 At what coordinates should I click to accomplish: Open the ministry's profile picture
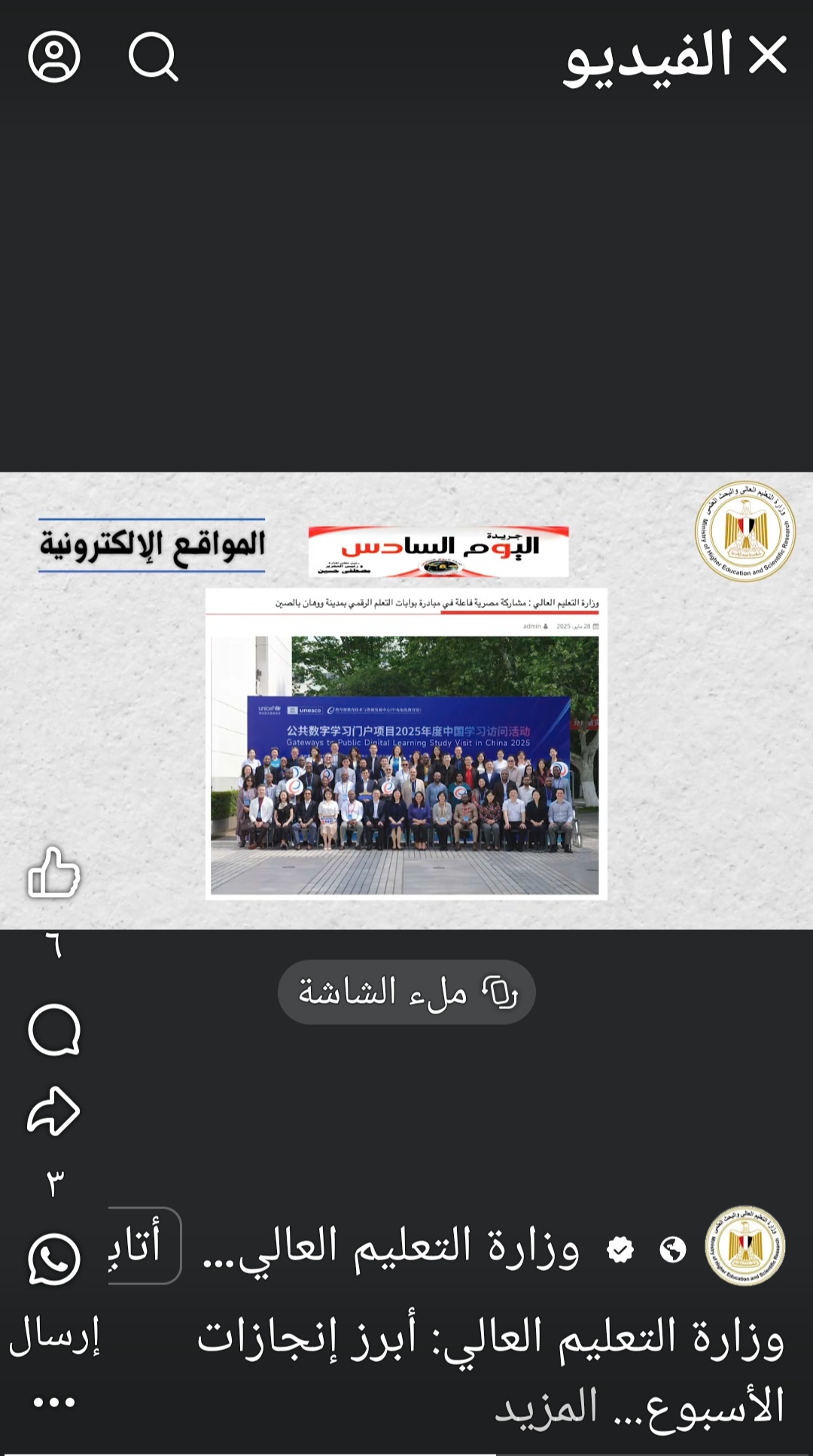(744, 1245)
